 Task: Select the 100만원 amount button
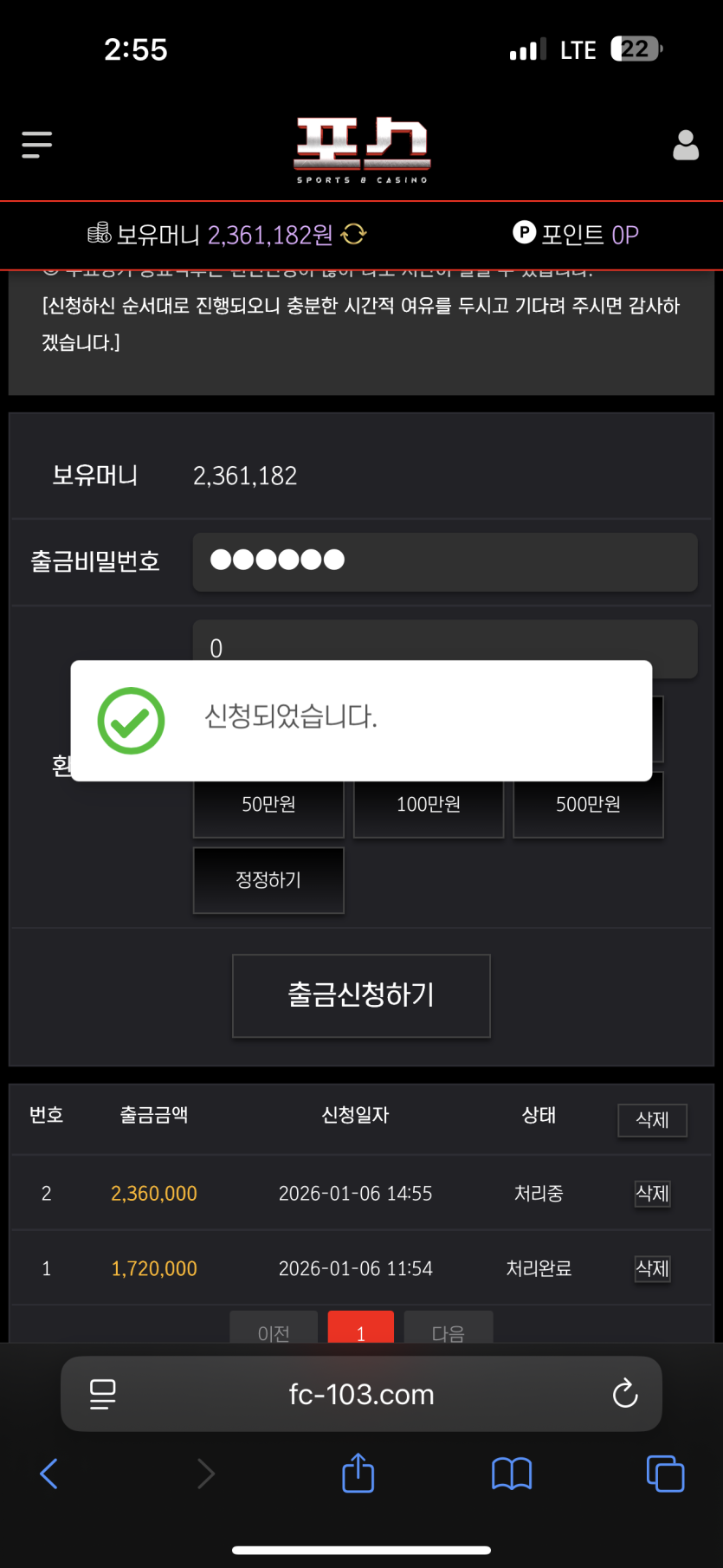[429, 805]
